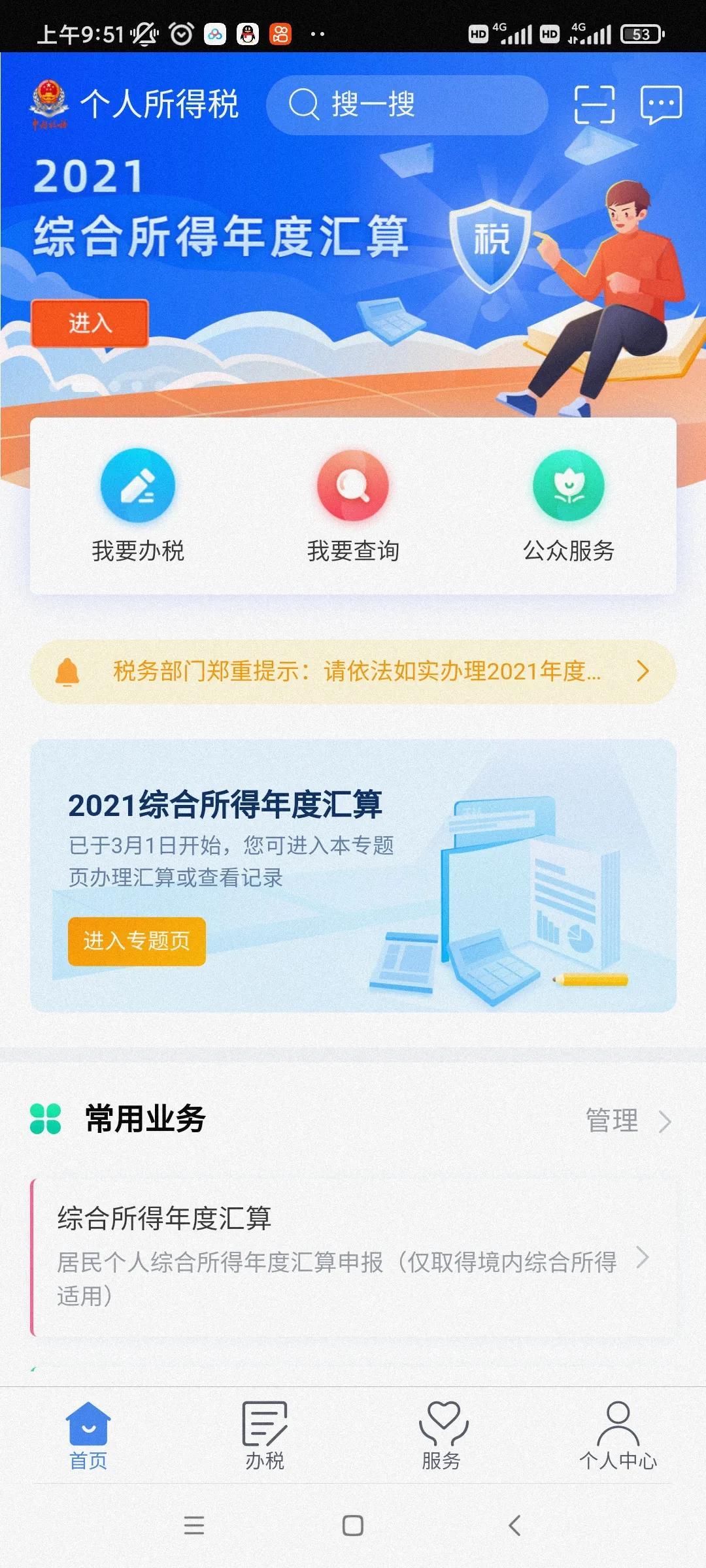Open recent apps from navigation bar
The height and width of the screenshot is (1568, 706).
[194, 1526]
